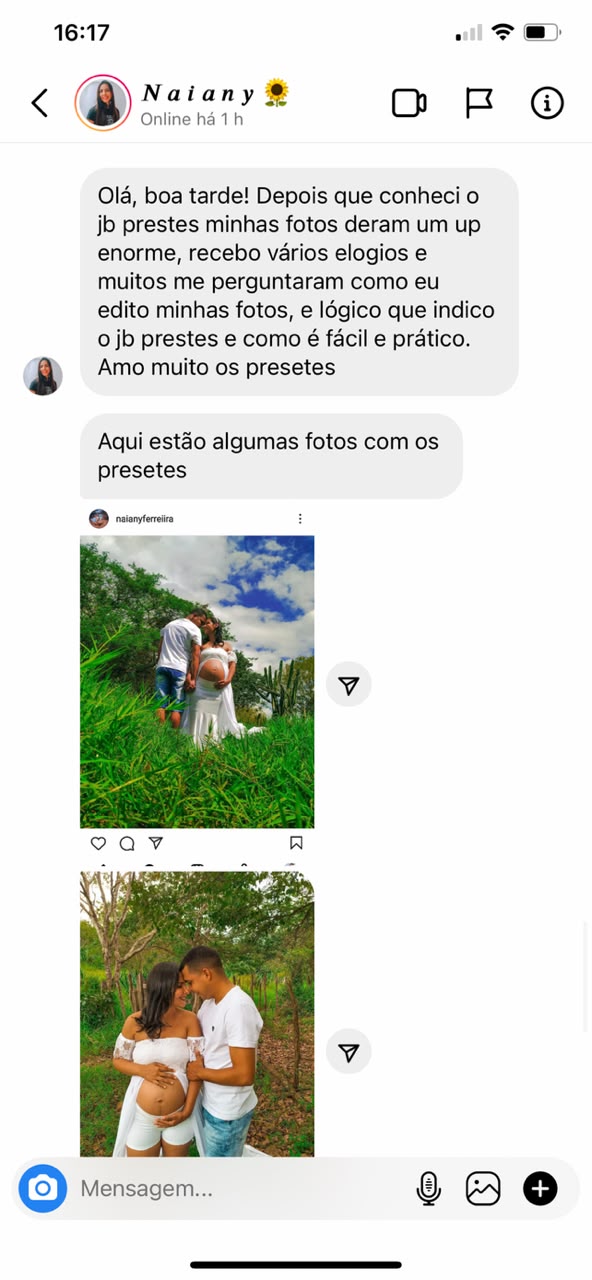Open the chat info details
Screen dimensions: 592x1280
pyautogui.click(x=547, y=103)
